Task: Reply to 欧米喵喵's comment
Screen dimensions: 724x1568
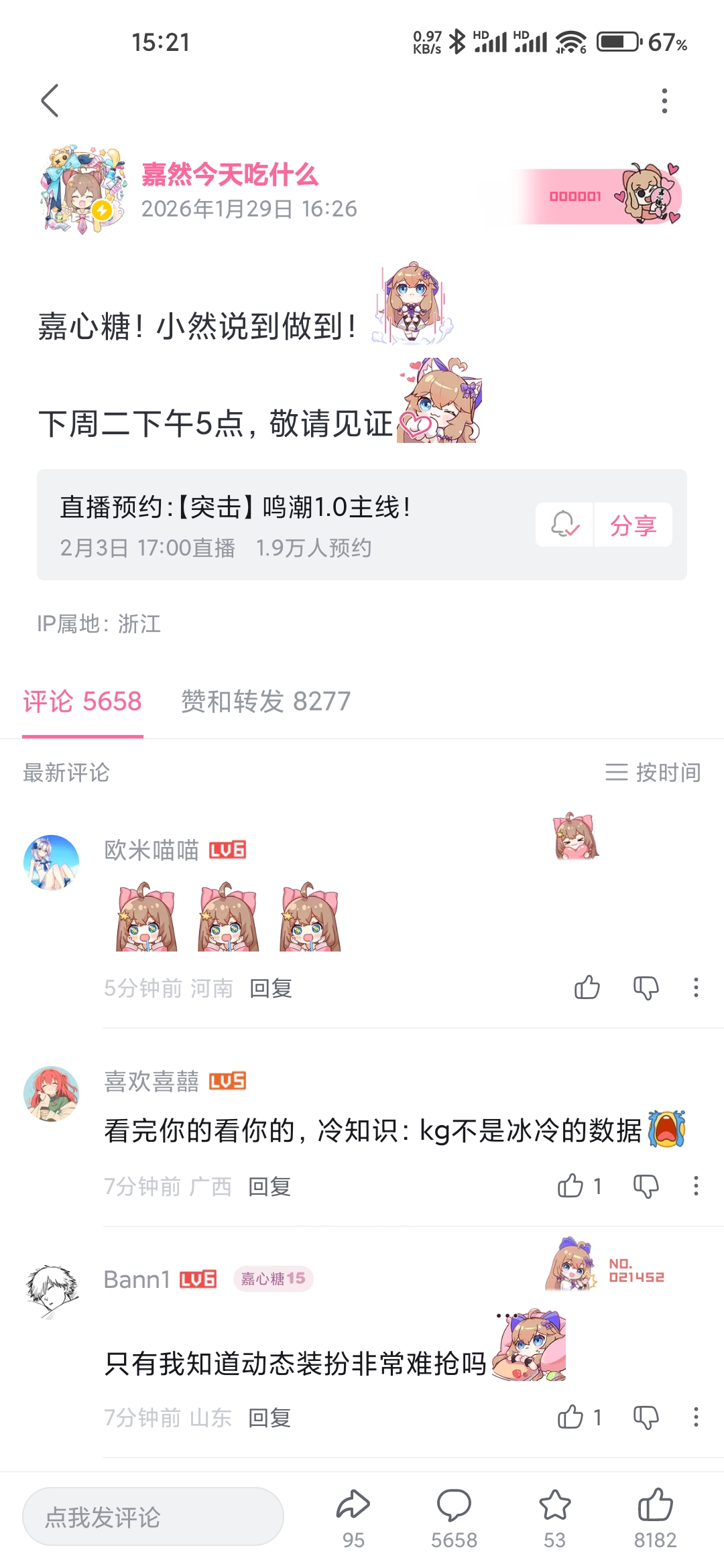Action: 271,988
